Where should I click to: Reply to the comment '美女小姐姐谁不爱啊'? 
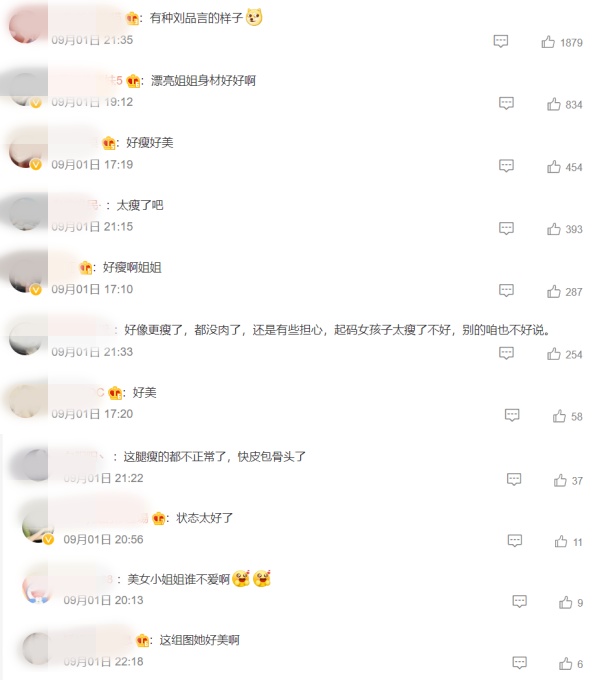coord(519,602)
